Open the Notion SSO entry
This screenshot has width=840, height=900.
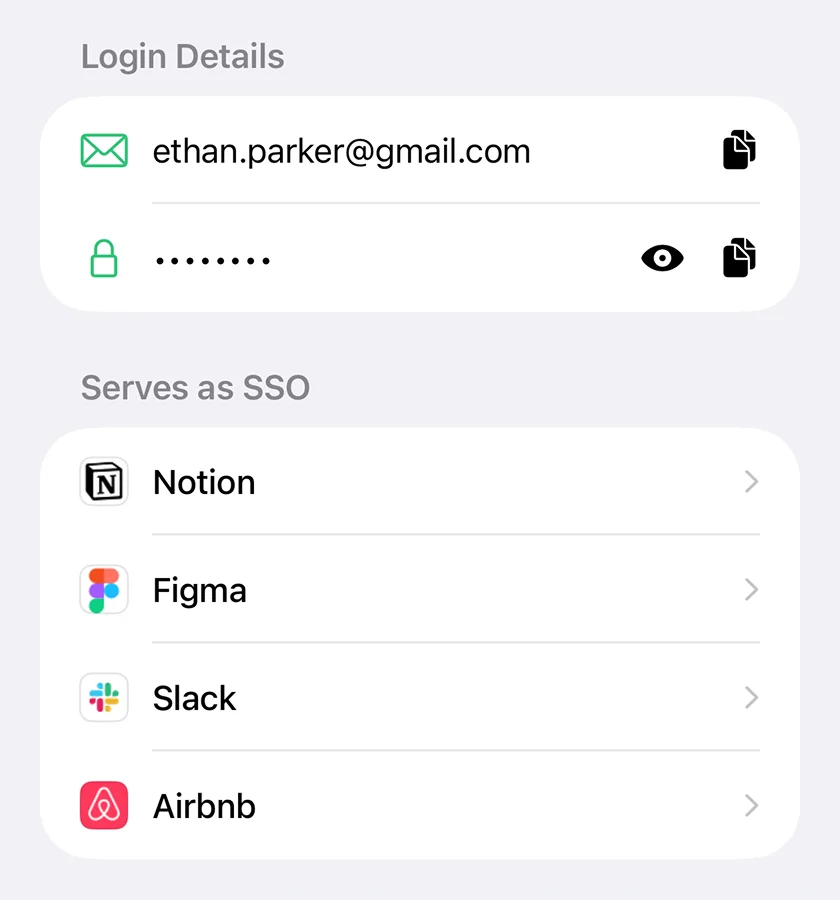point(420,482)
